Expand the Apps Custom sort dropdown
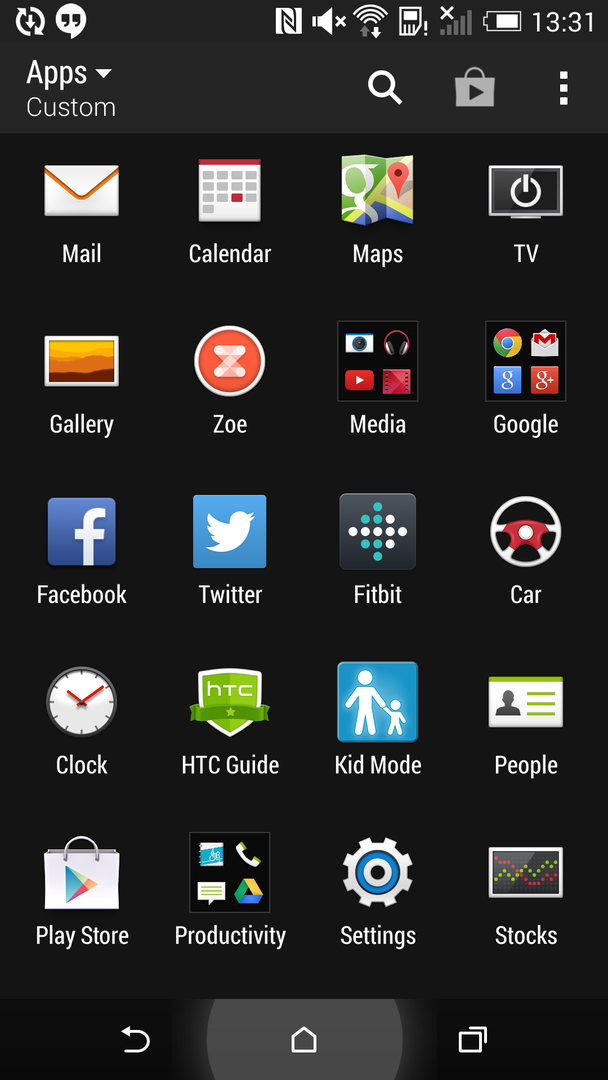 [70, 88]
